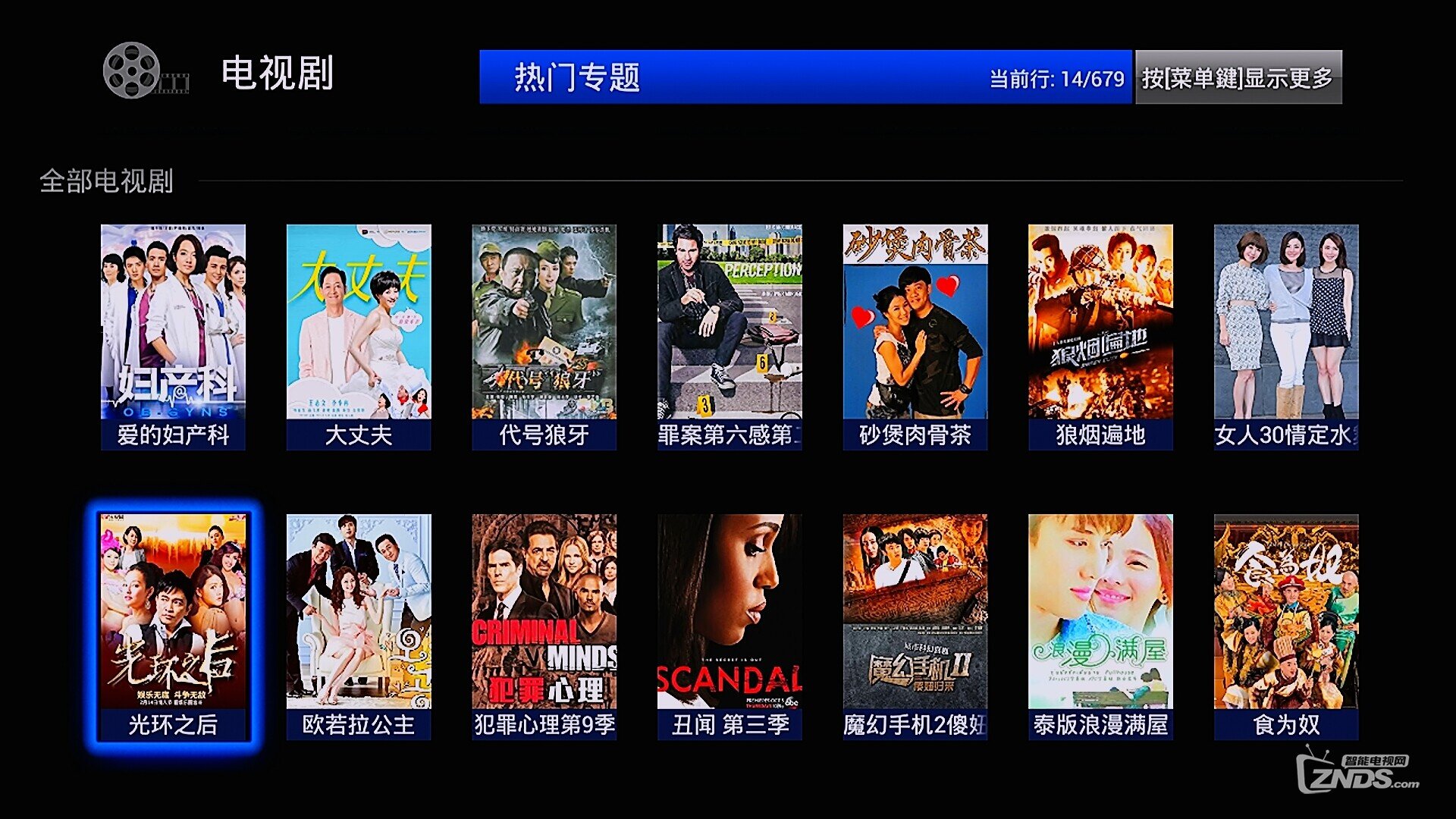Viewport: 1456px width, 819px height.
Task: Open the drama 泰版浪漫满屋
Action: pyautogui.click(x=1100, y=626)
